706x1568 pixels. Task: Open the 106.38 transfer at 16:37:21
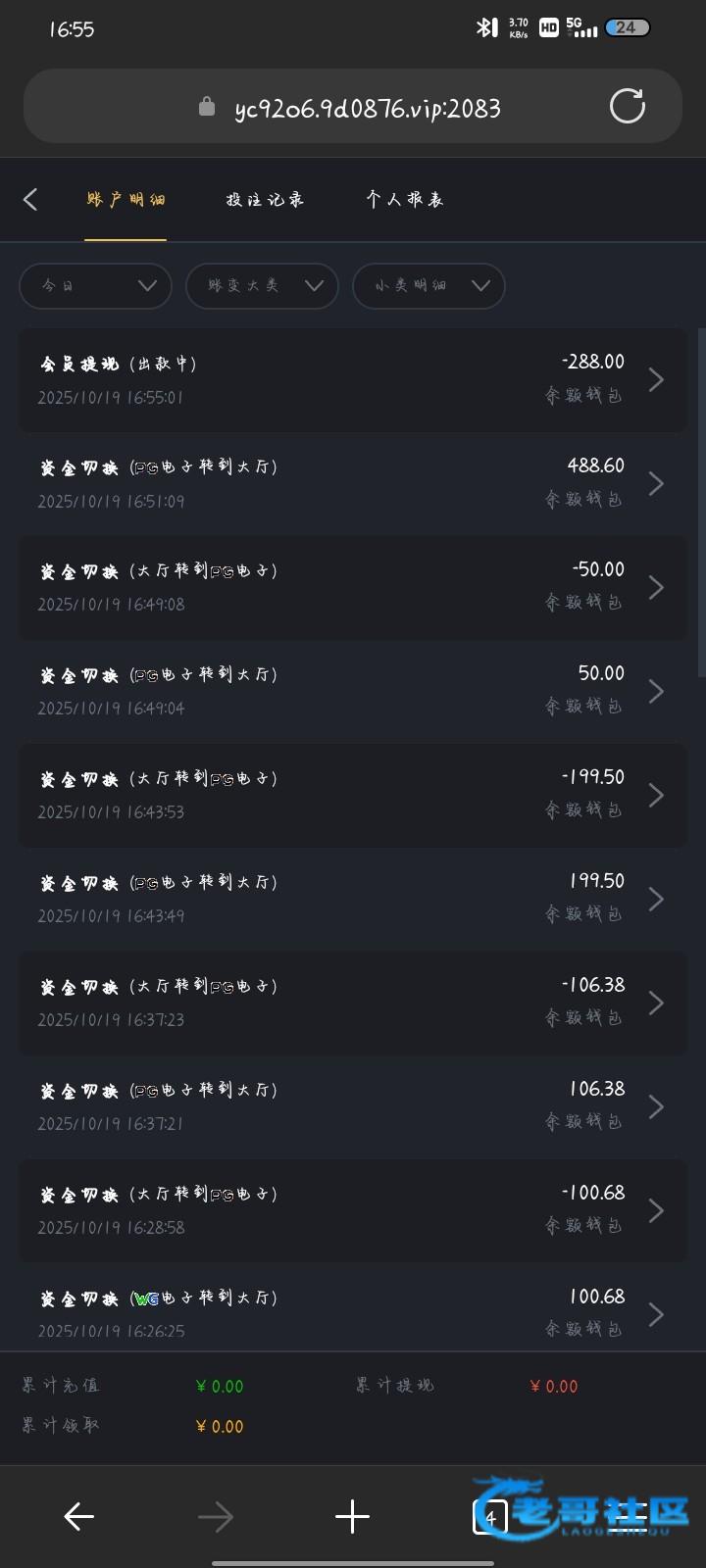[x=352, y=1107]
